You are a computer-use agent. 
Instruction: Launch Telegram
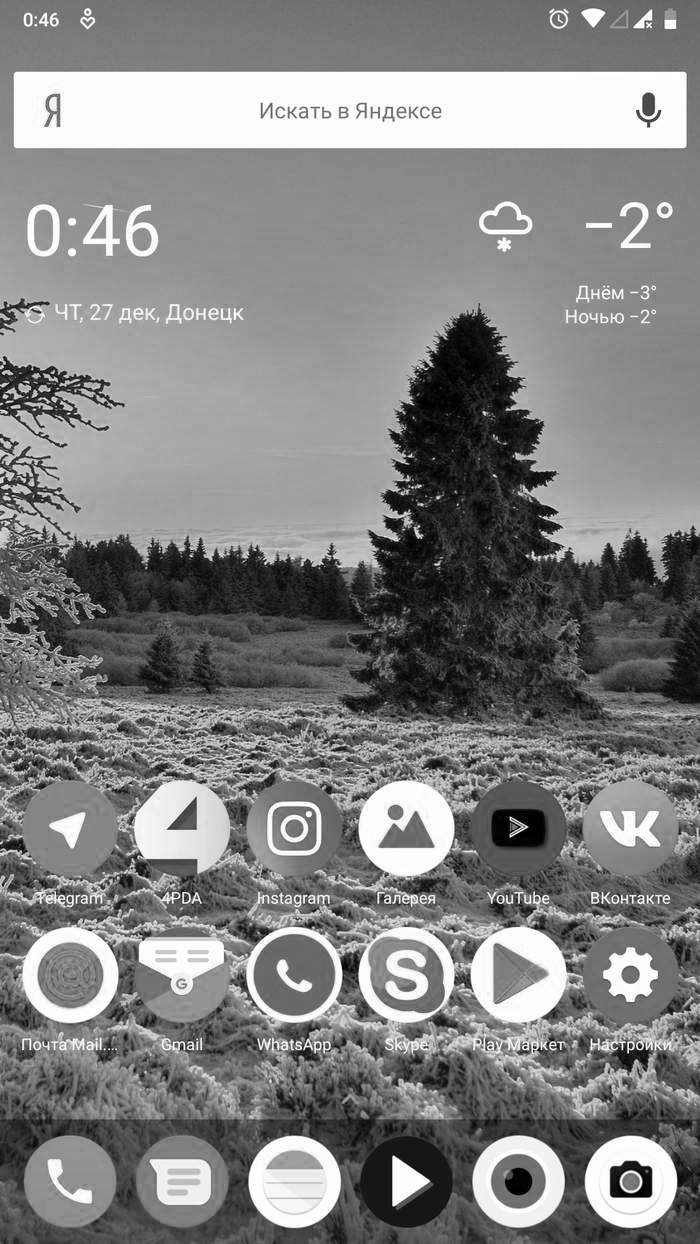click(x=70, y=829)
